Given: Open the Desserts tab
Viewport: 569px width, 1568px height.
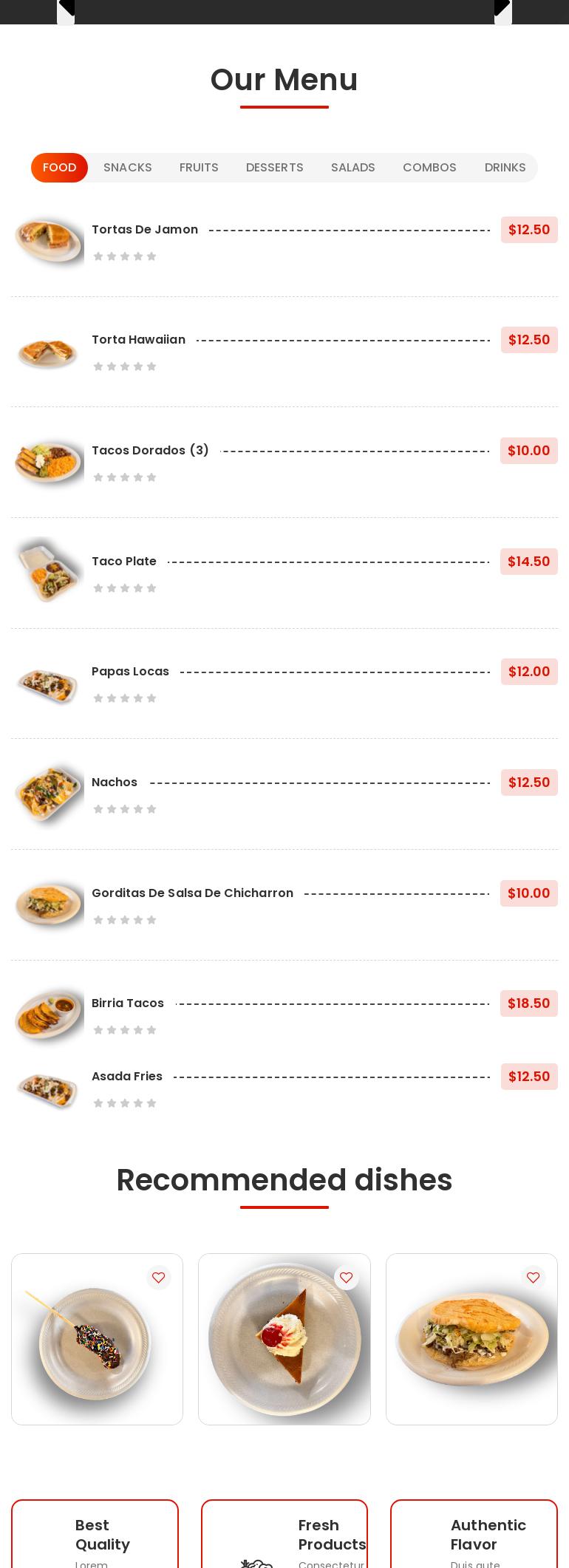Looking at the screenshot, I should click(x=275, y=168).
